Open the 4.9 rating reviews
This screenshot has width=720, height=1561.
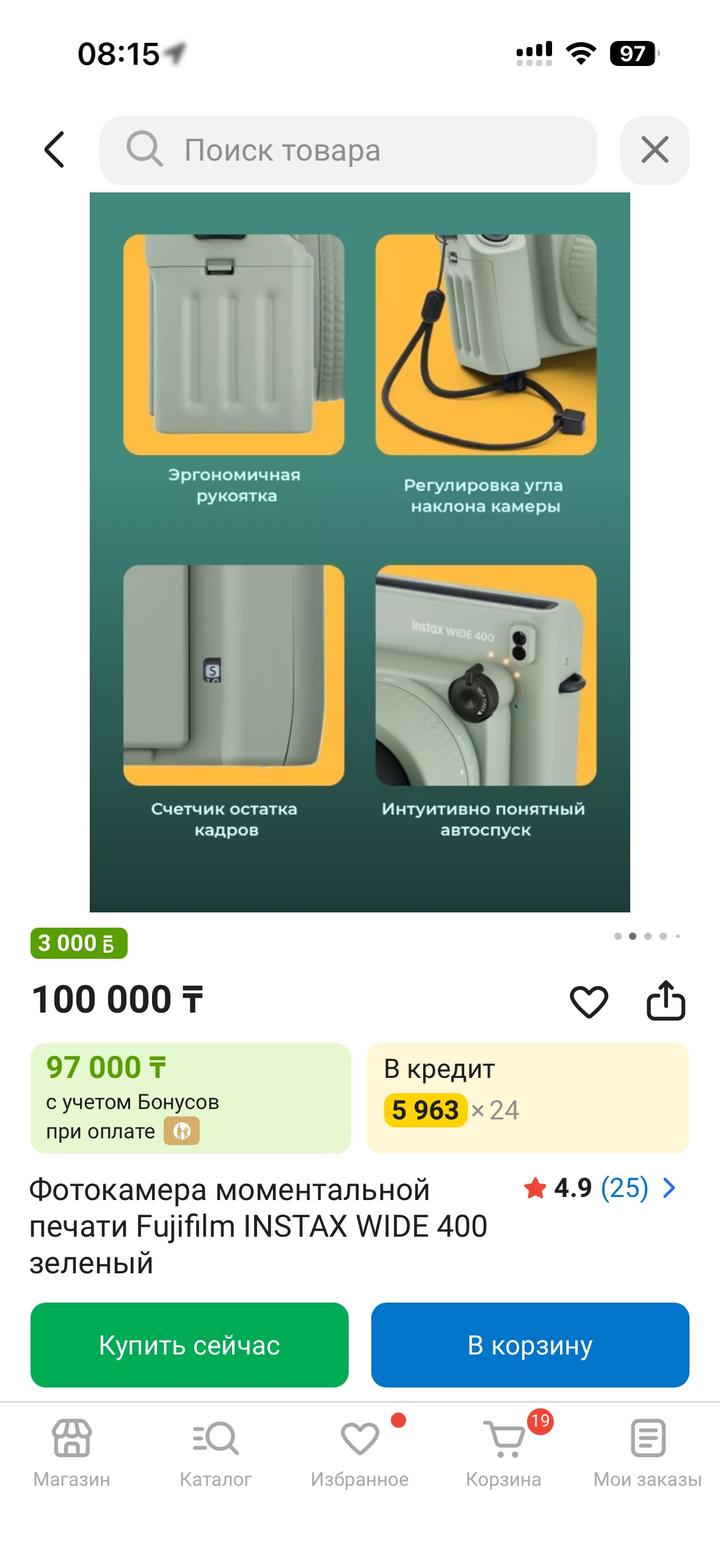tap(600, 1188)
